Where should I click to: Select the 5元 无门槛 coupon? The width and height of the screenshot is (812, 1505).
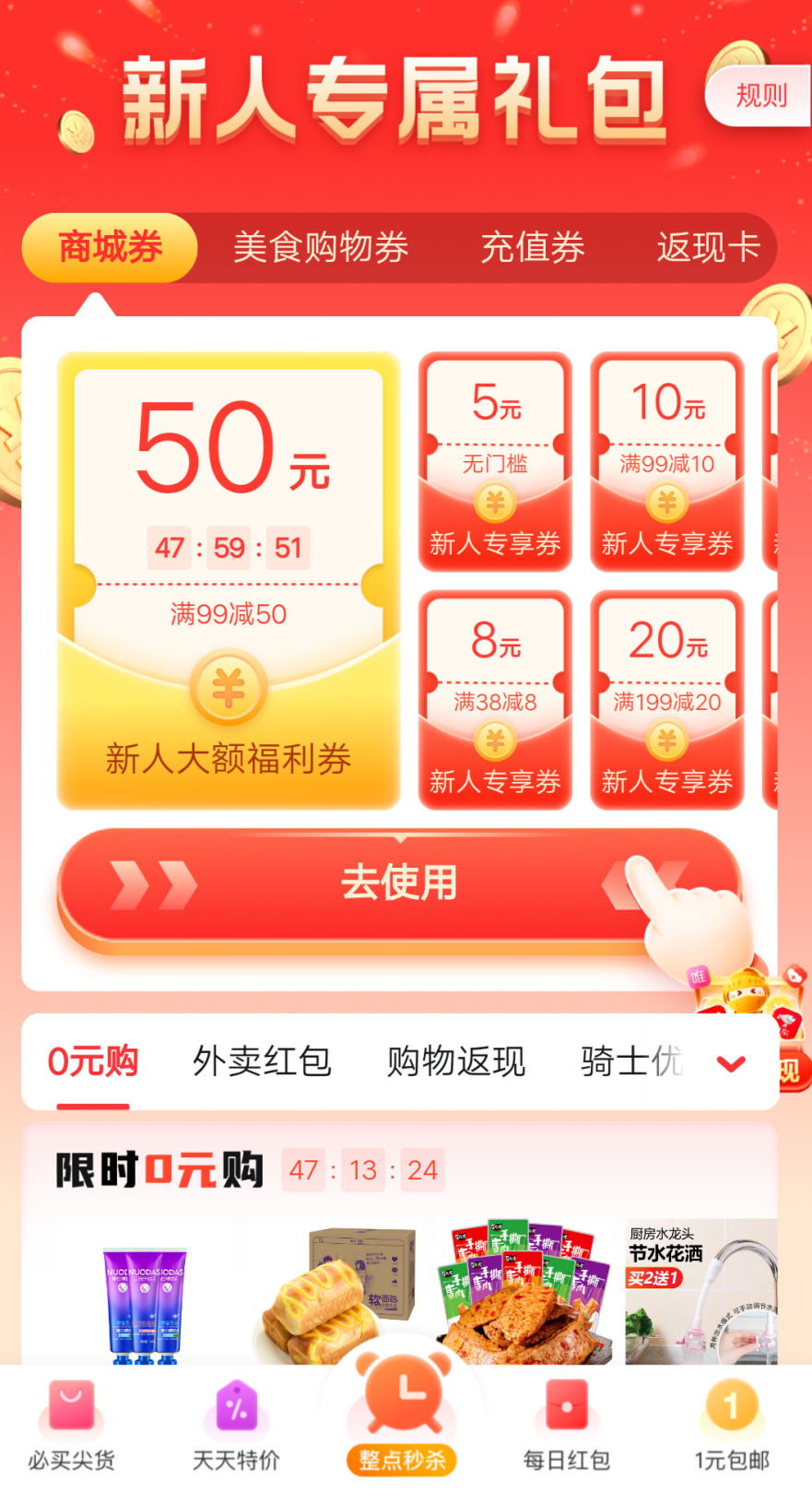pyautogui.click(x=496, y=461)
